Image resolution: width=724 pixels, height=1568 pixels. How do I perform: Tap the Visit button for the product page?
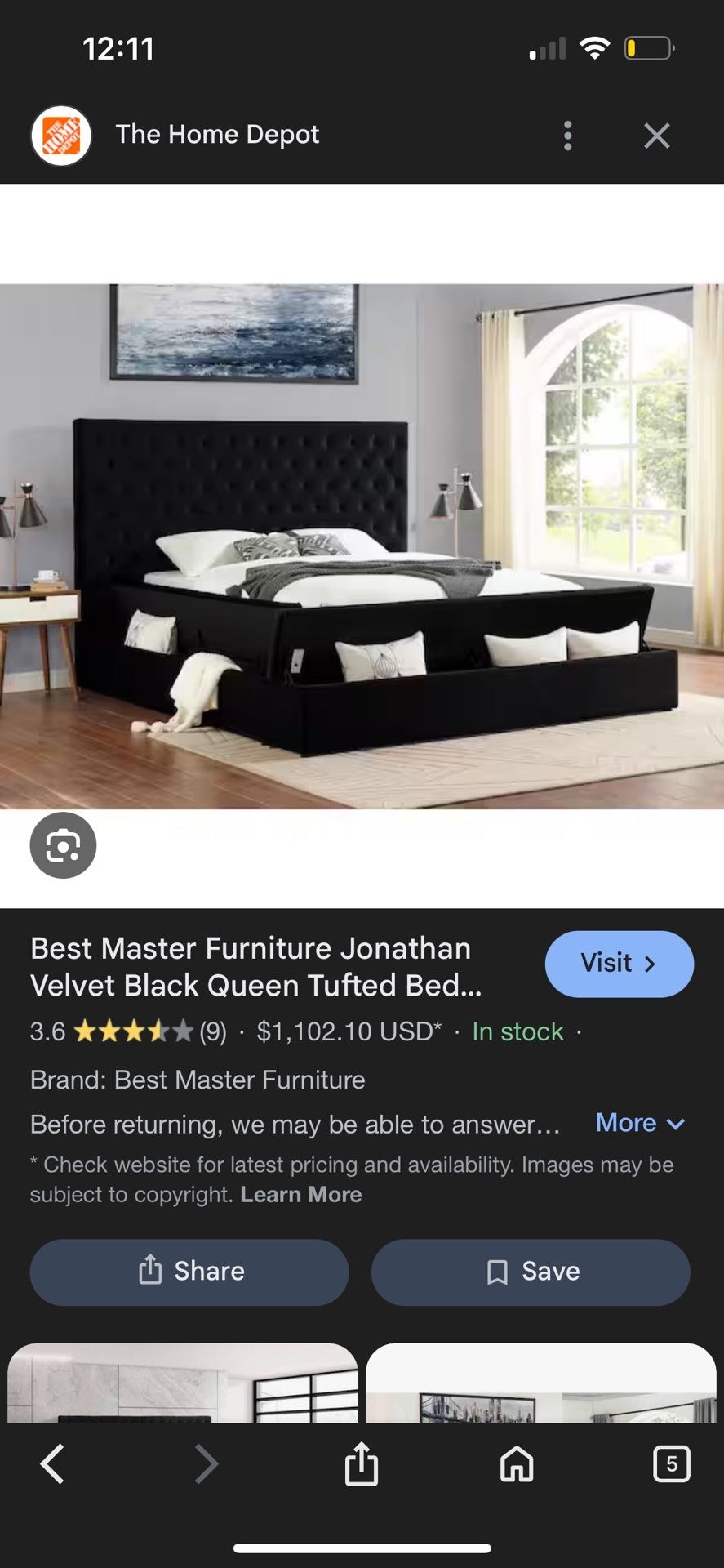tap(619, 964)
